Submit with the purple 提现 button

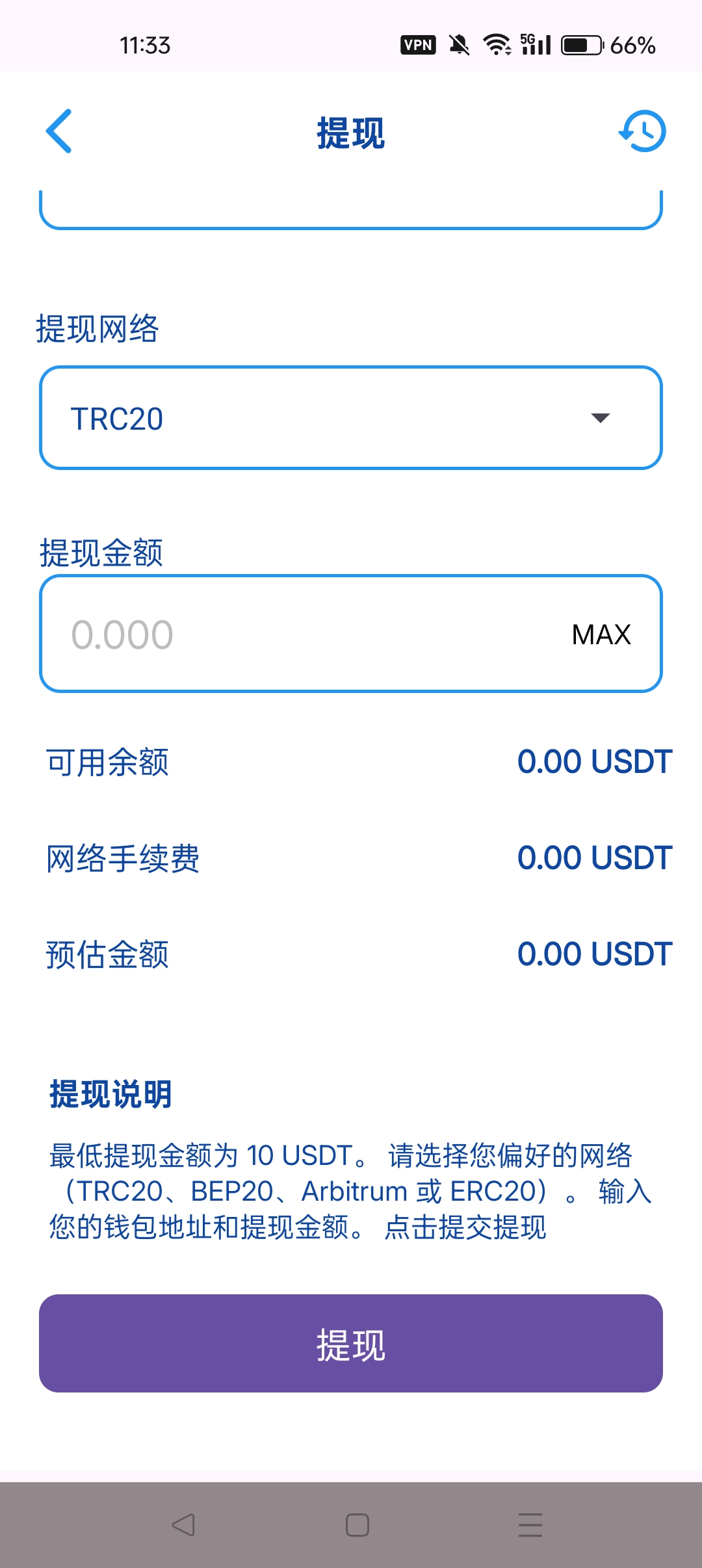click(x=351, y=1343)
